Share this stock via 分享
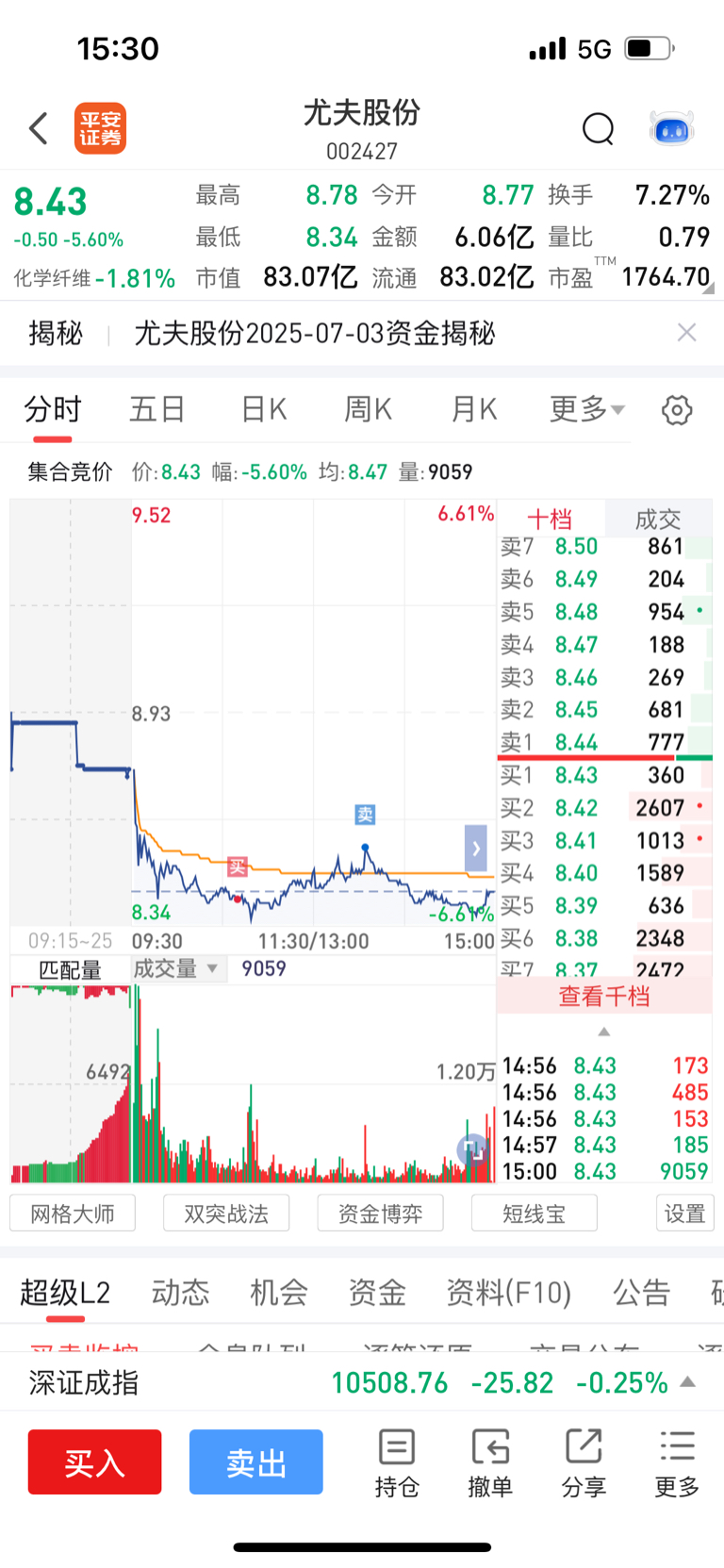The image size is (724, 1568). tap(584, 1463)
